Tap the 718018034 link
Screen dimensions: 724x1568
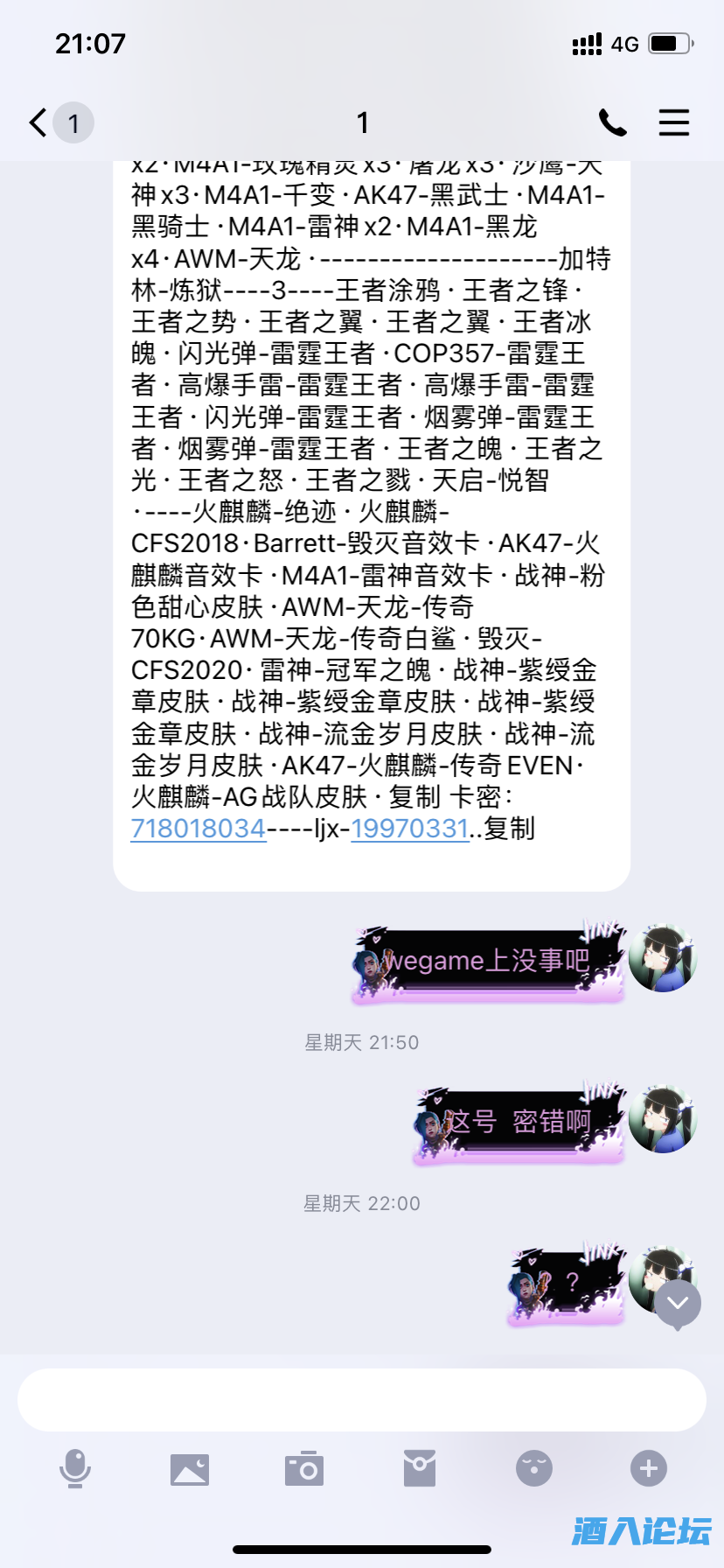[198, 828]
